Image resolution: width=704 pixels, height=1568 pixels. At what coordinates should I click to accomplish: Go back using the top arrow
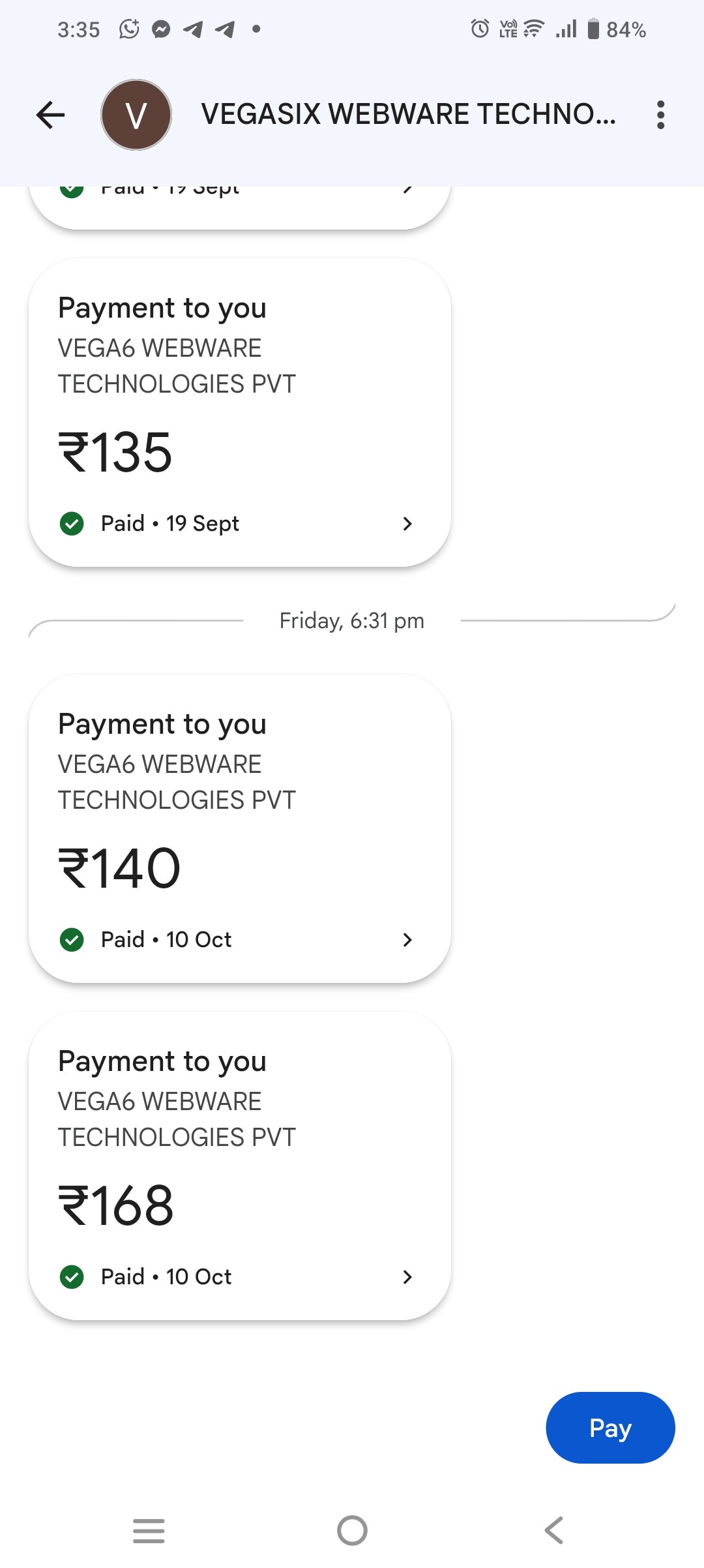click(50, 115)
